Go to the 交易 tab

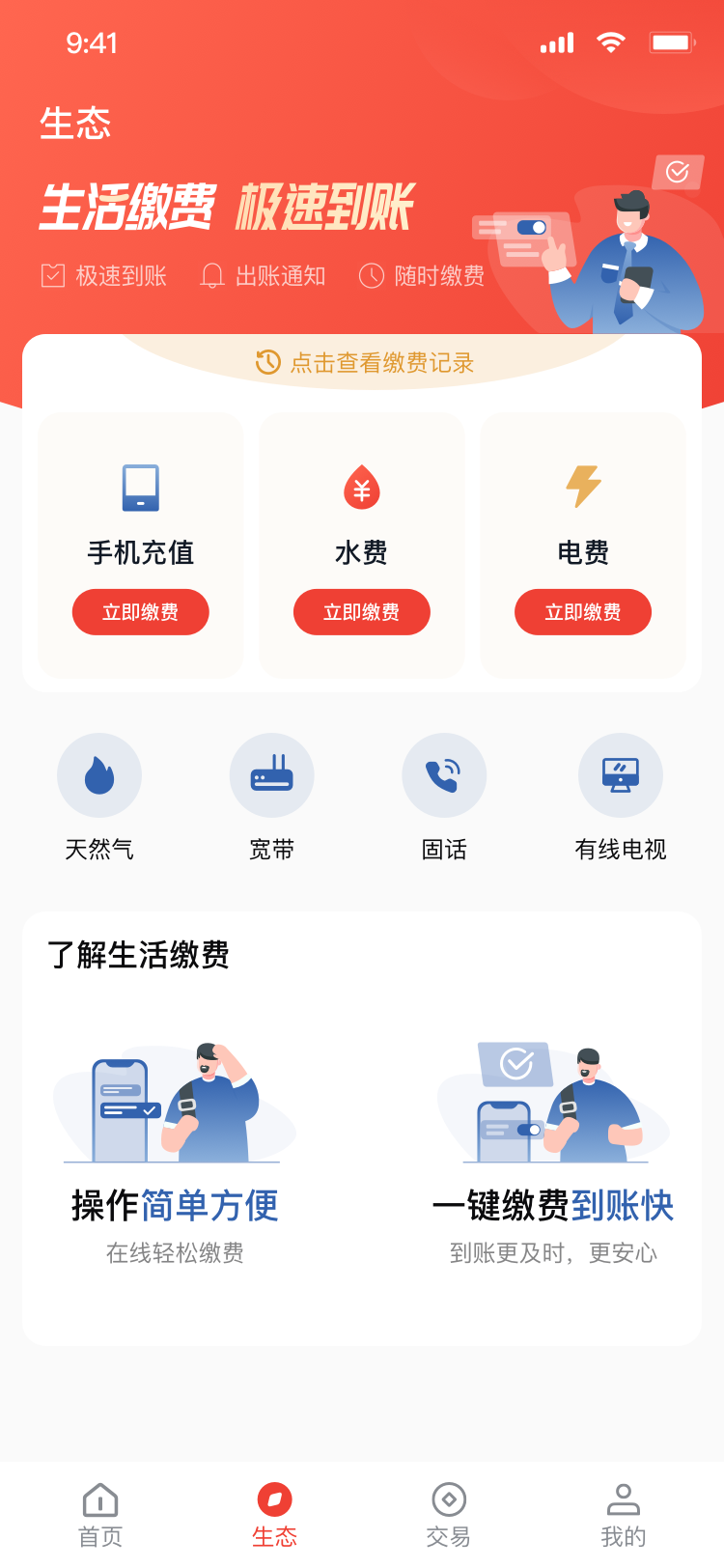pyautogui.click(x=449, y=1514)
